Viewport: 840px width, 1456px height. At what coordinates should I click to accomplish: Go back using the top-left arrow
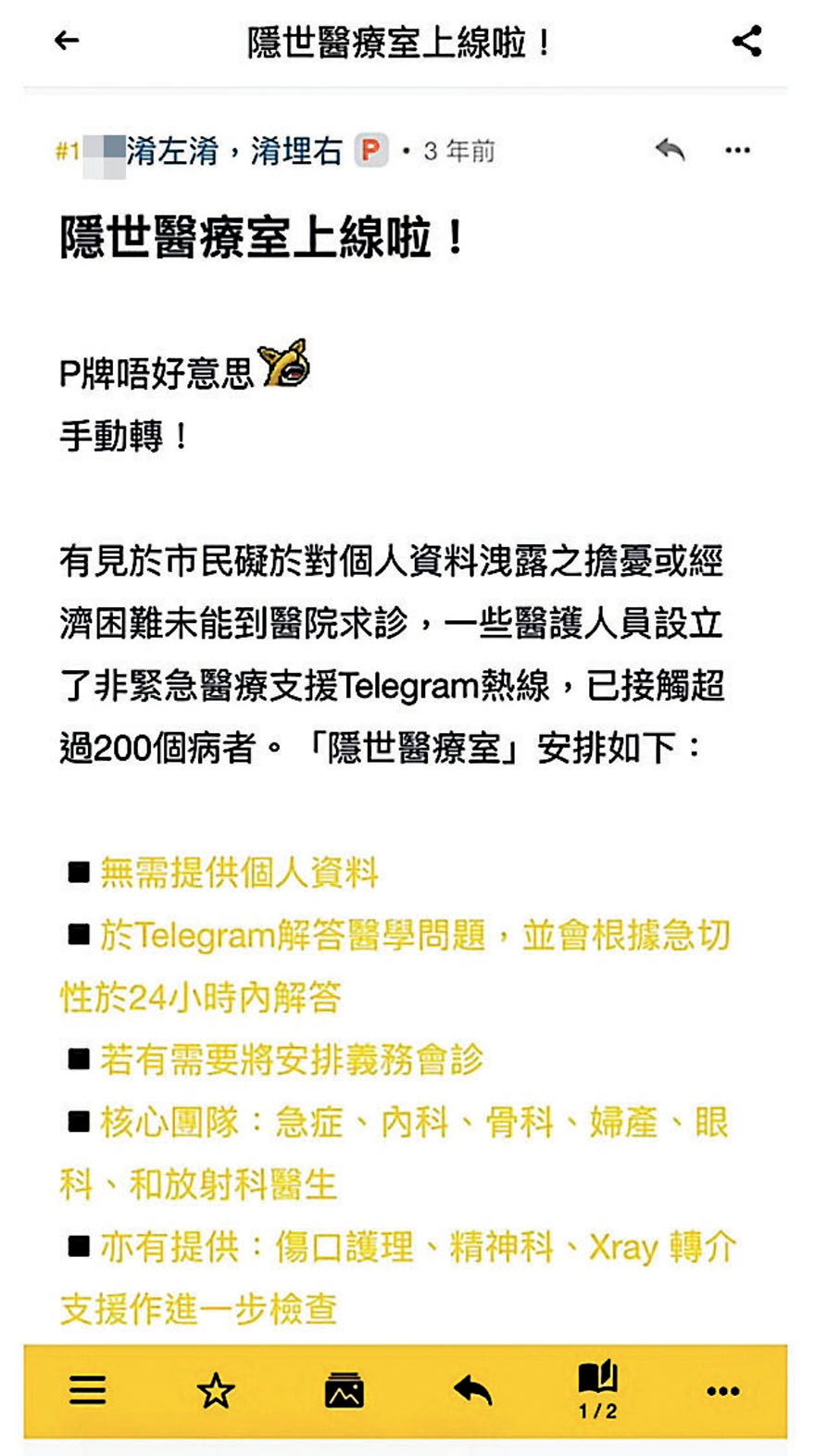click(67, 41)
